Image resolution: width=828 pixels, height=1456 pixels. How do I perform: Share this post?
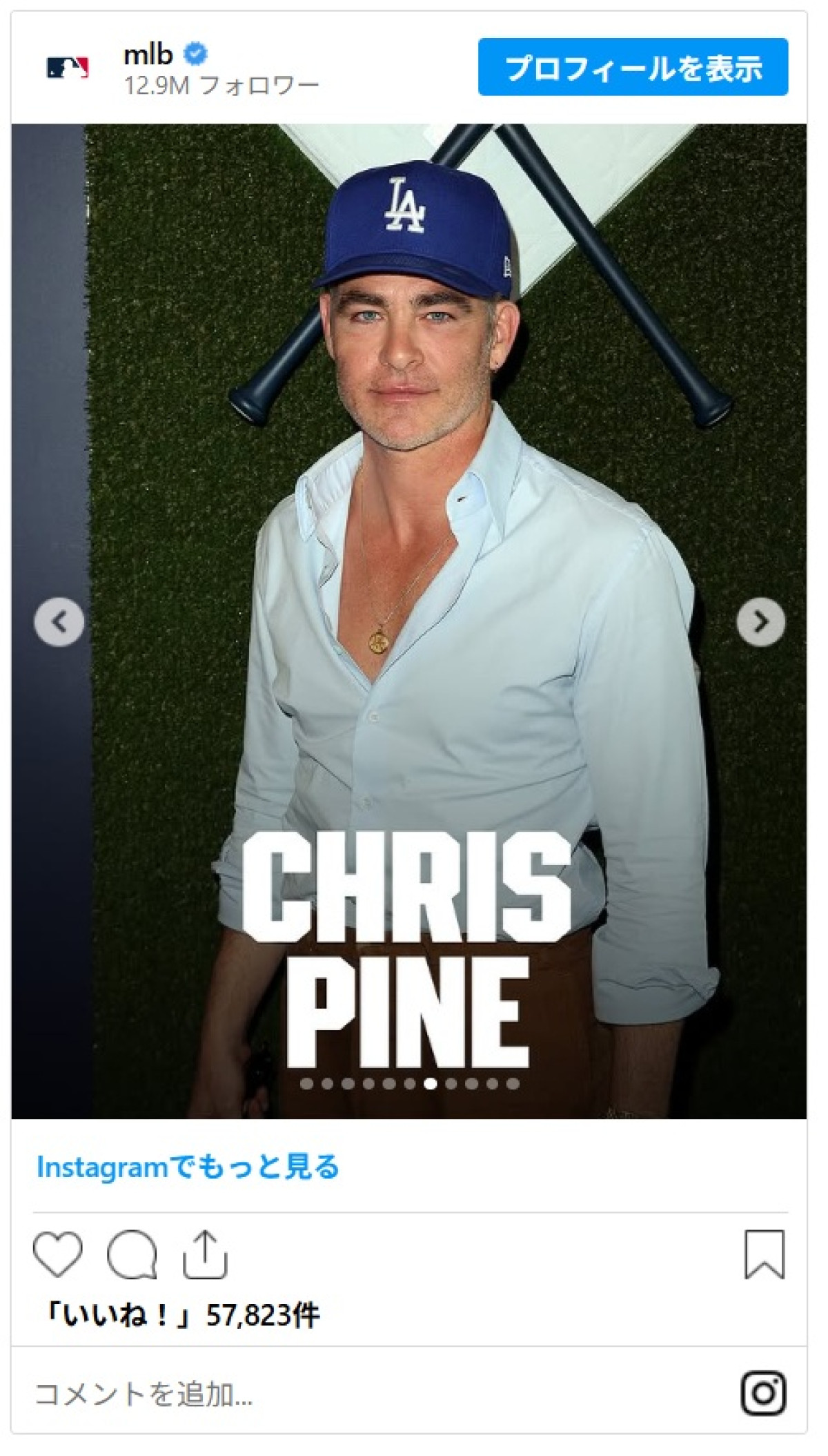point(205,1254)
